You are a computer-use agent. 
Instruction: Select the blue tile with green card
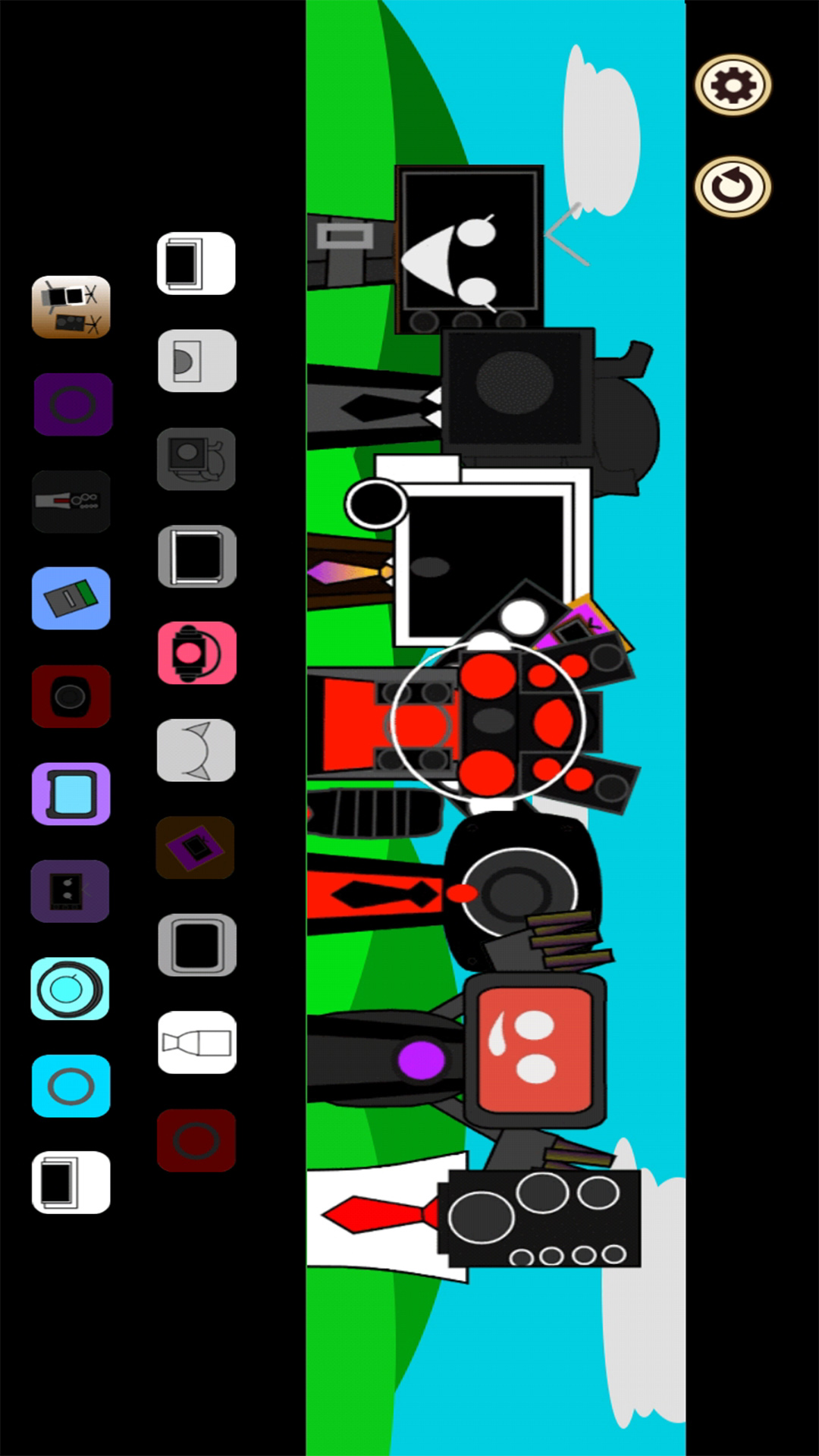pyautogui.click(x=71, y=598)
